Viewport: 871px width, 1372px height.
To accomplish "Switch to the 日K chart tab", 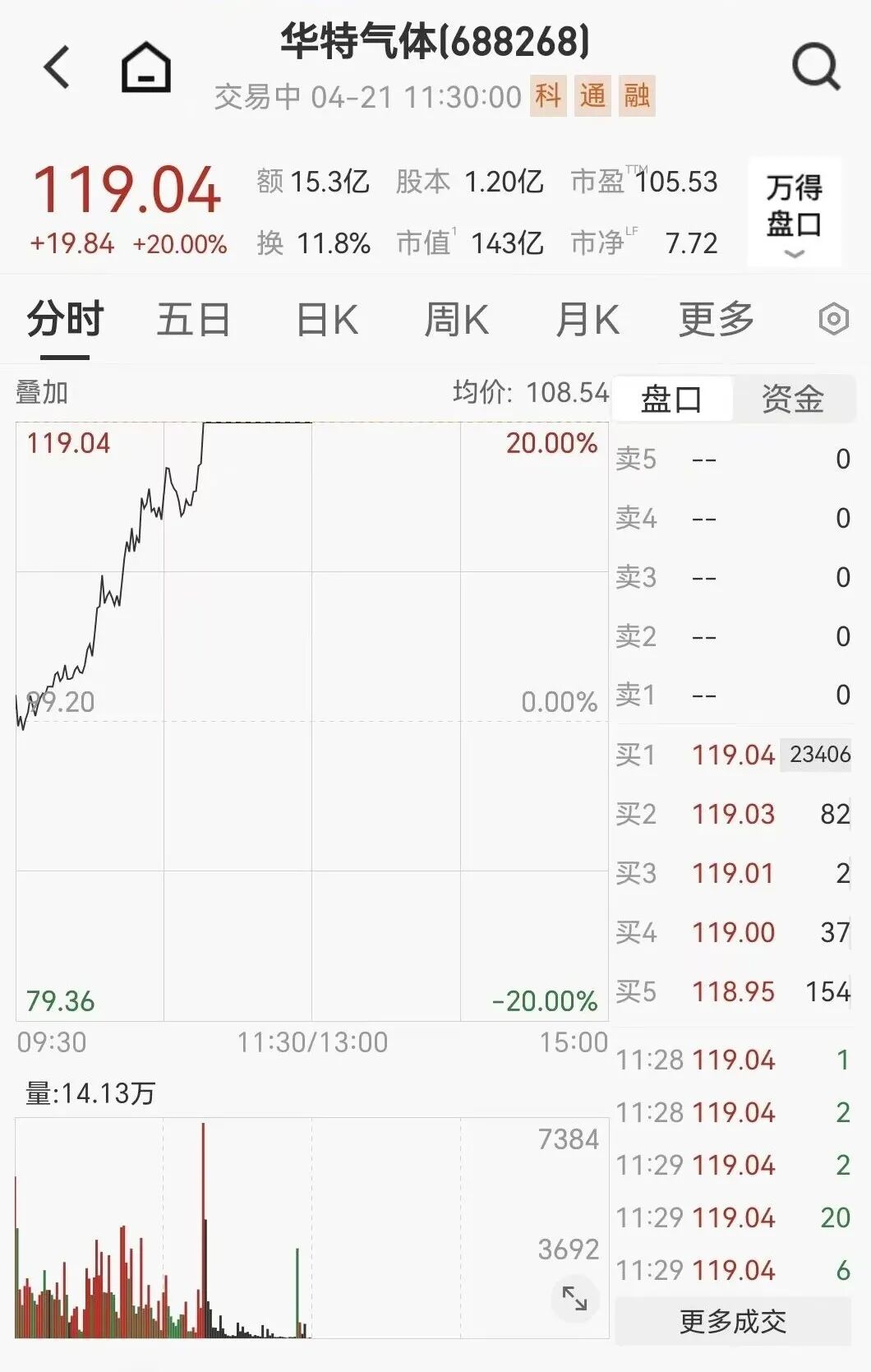I will coord(327,319).
